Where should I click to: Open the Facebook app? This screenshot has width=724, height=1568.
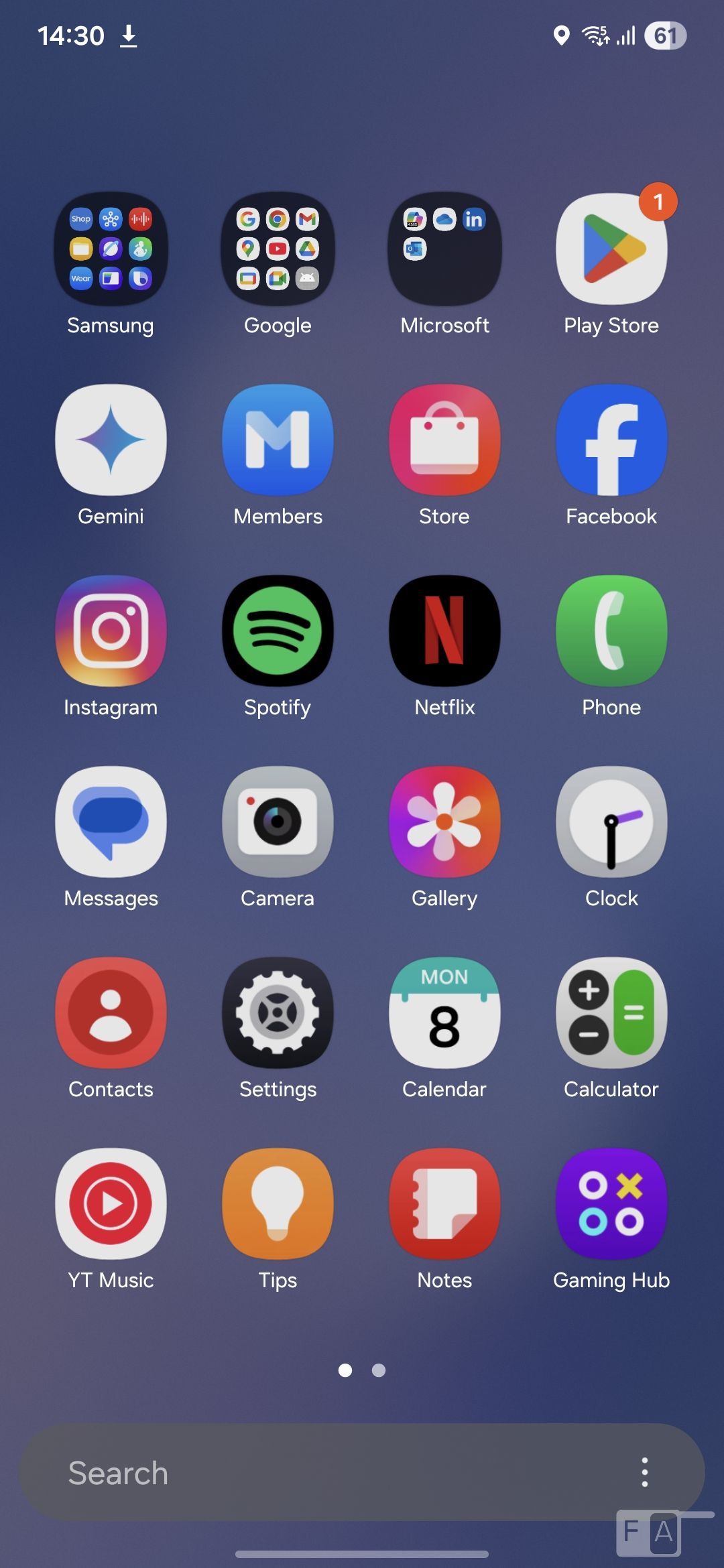coord(611,440)
